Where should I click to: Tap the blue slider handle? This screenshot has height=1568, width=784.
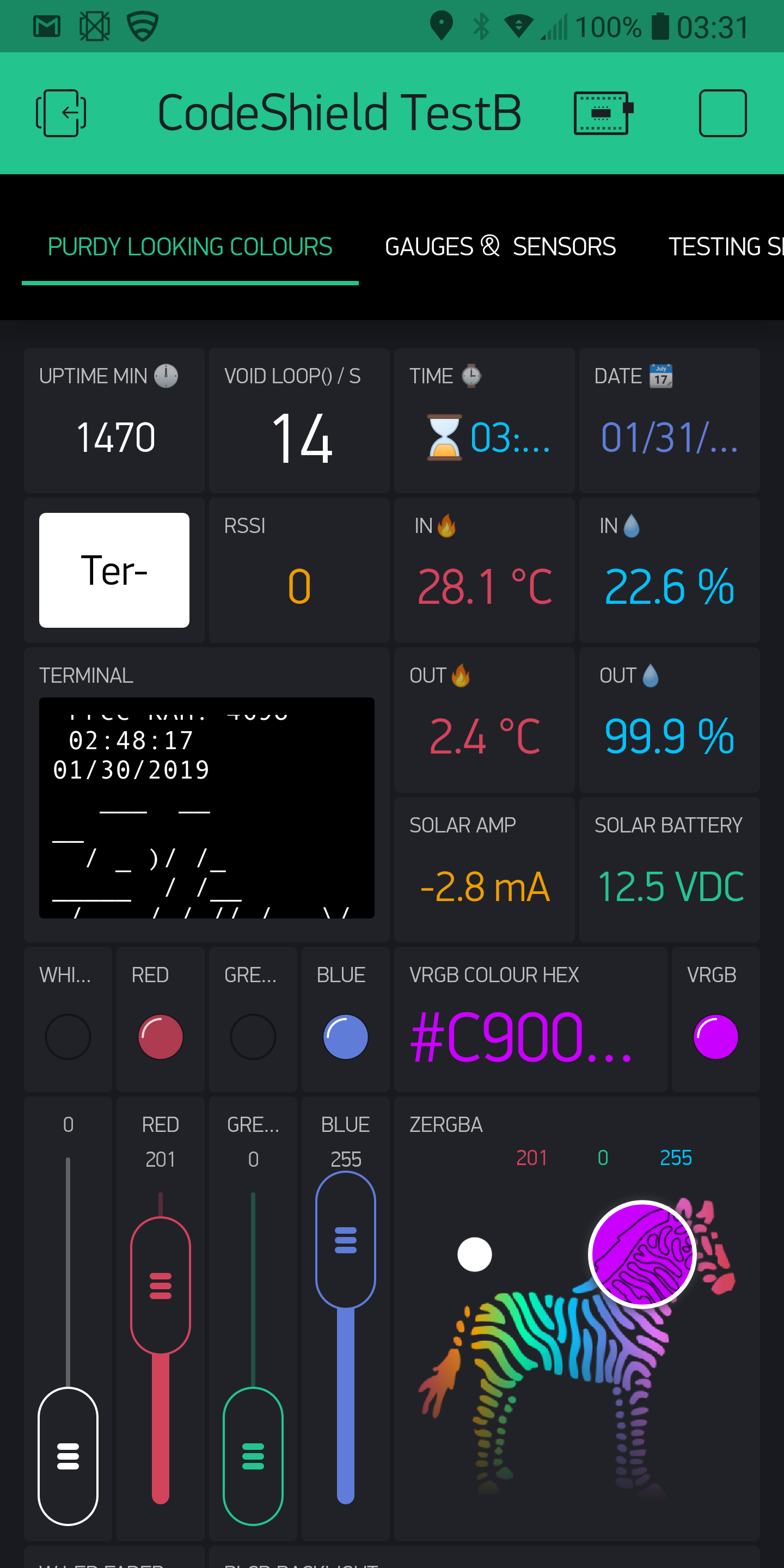coord(346,1240)
